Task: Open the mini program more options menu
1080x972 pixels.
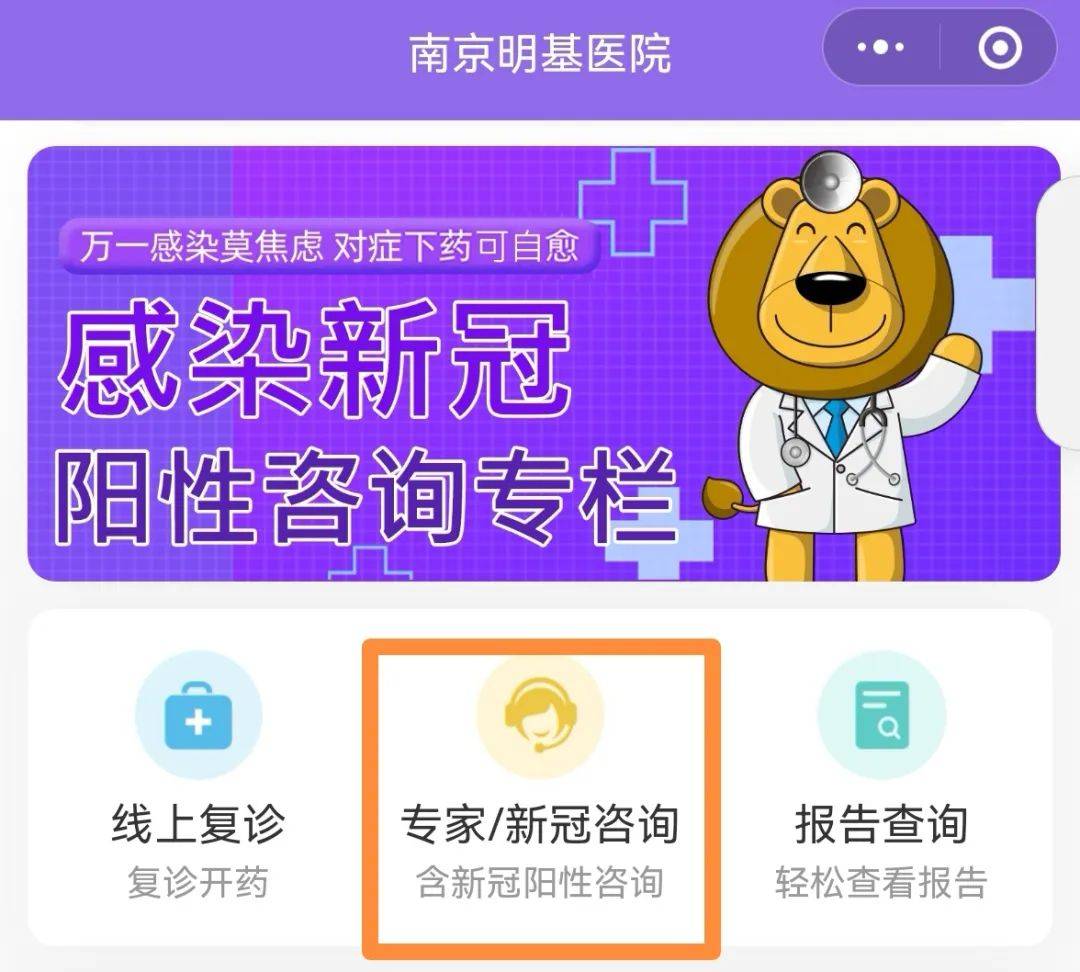Action: point(881,47)
